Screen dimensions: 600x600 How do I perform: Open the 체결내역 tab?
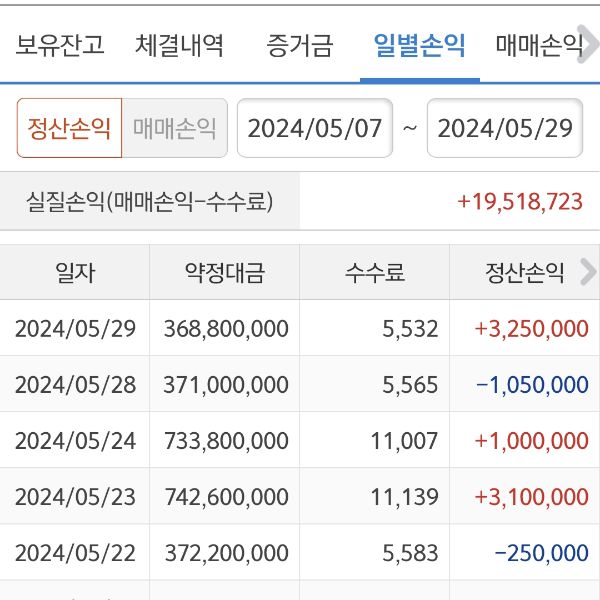[x=180, y=45]
